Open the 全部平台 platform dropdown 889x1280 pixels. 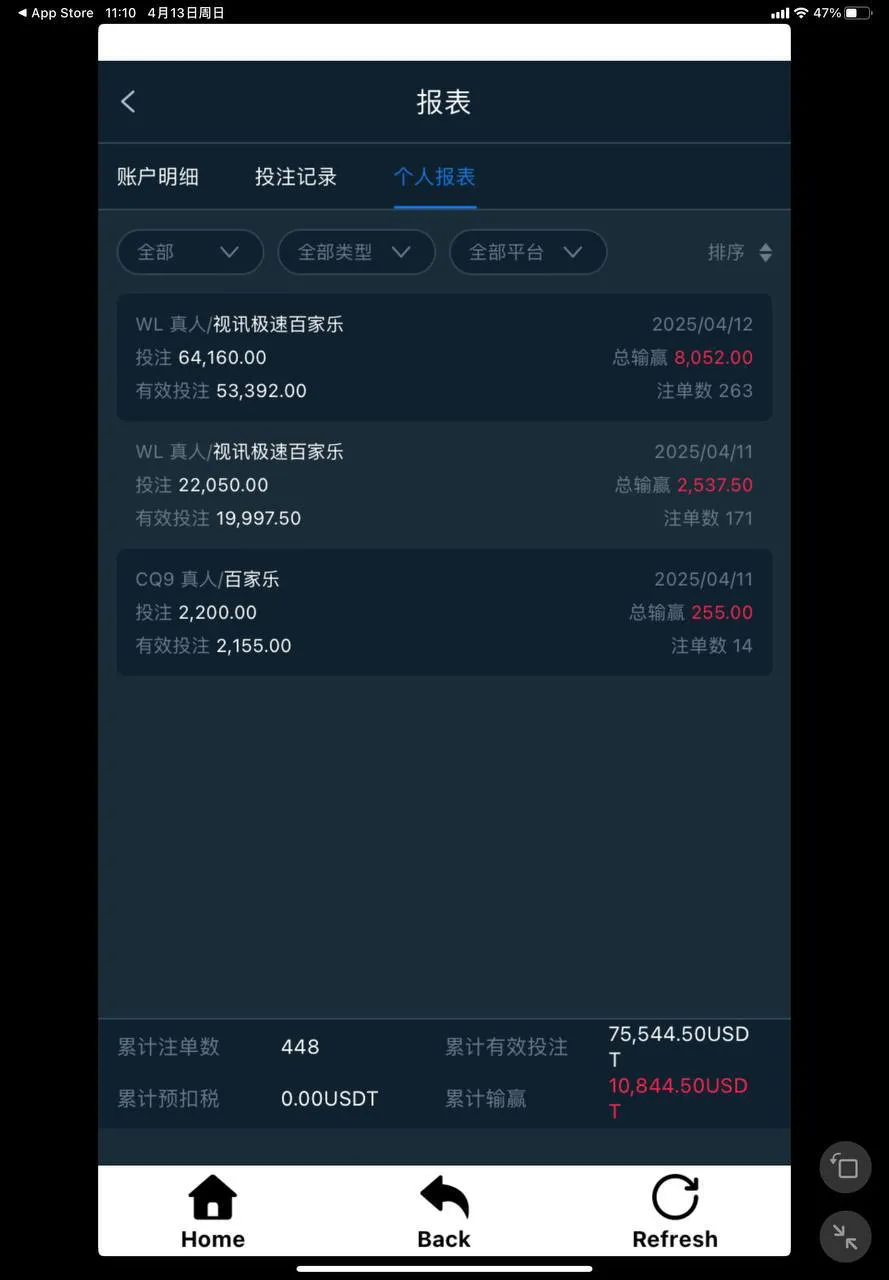pyautogui.click(x=528, y=251)
